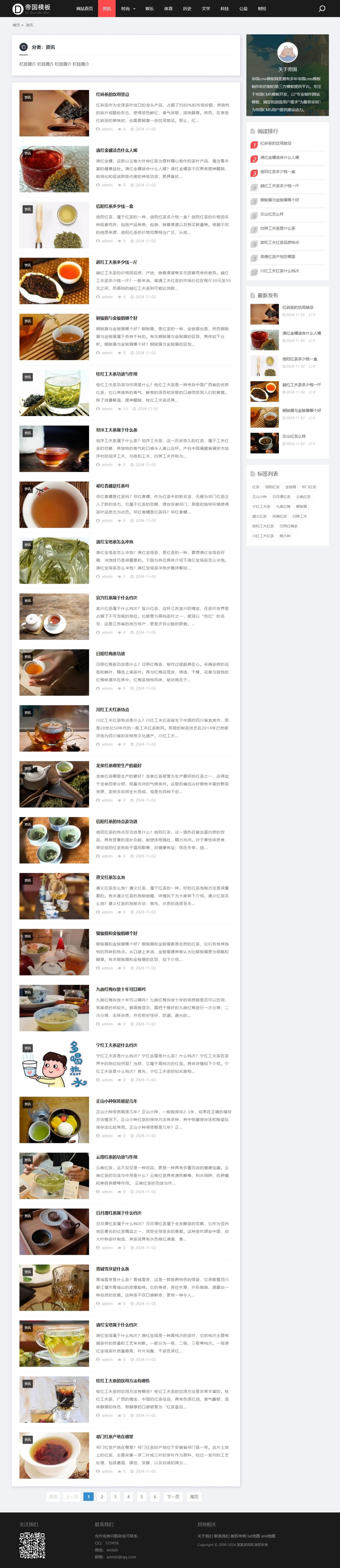
Task: Open the 关于我们 footer link
Action: [x=204, y=1536]
